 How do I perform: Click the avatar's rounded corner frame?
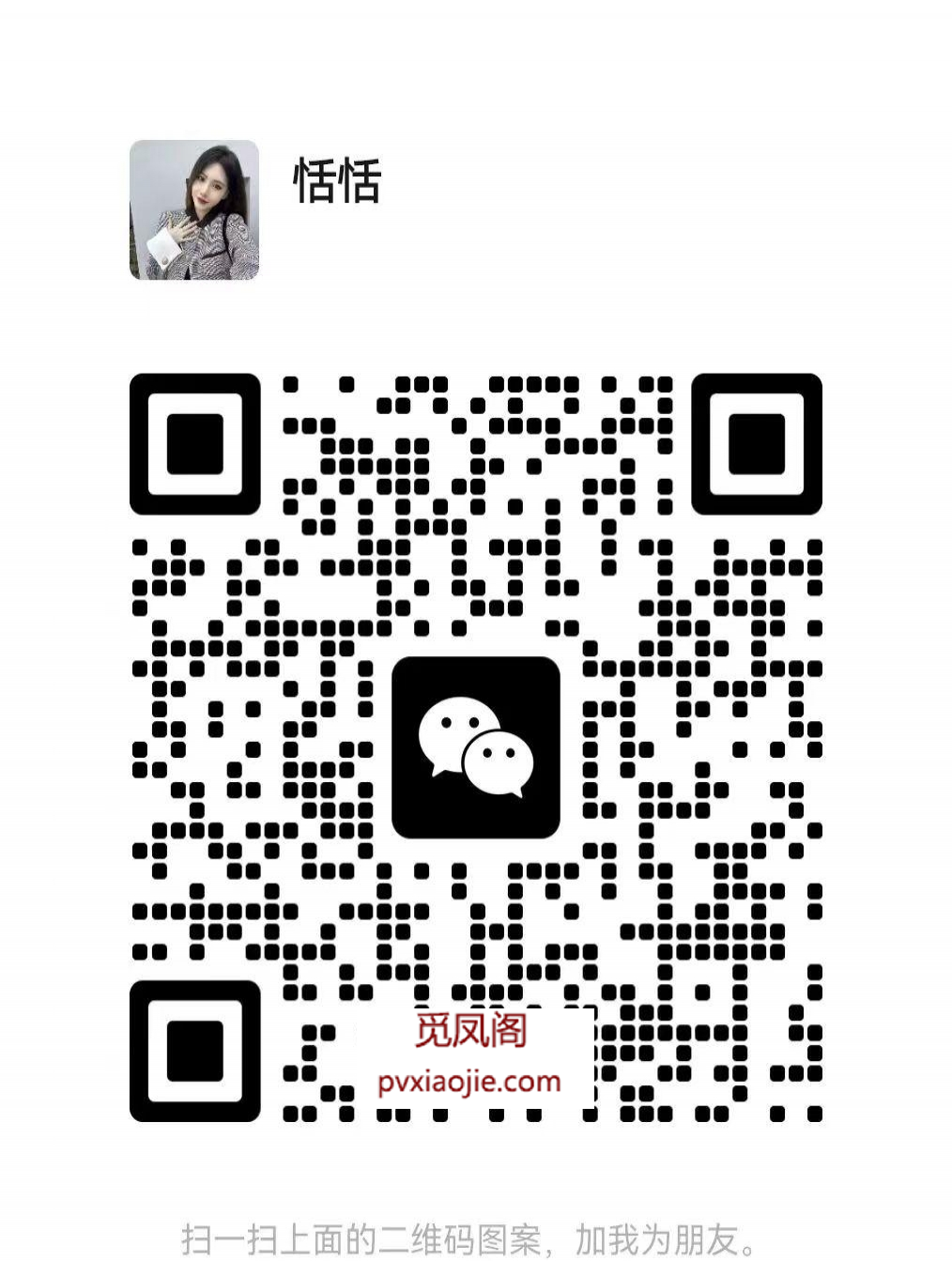click(137, 150)
